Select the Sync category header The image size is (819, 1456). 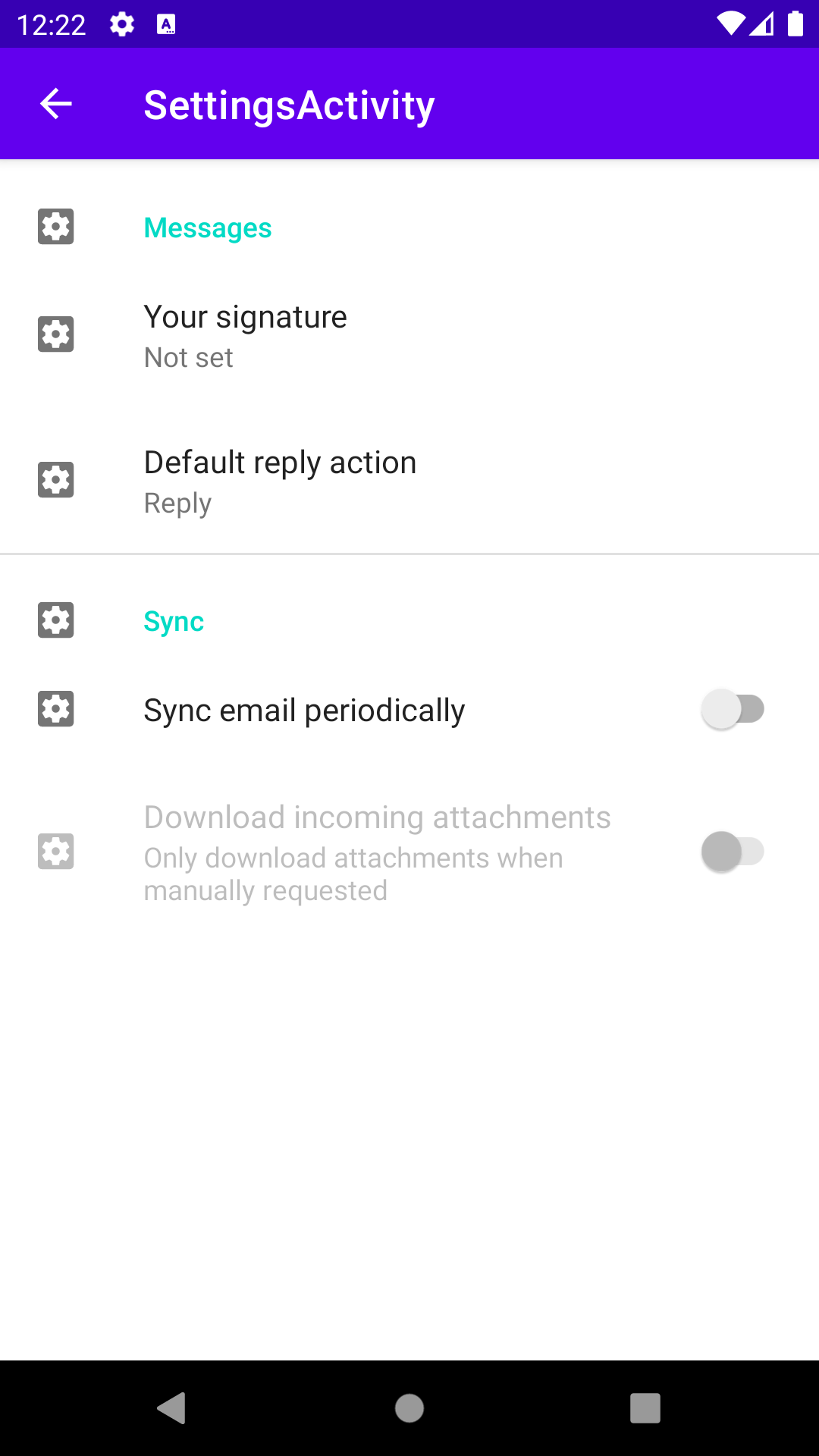pyautogui.click(x=174, y=620)
